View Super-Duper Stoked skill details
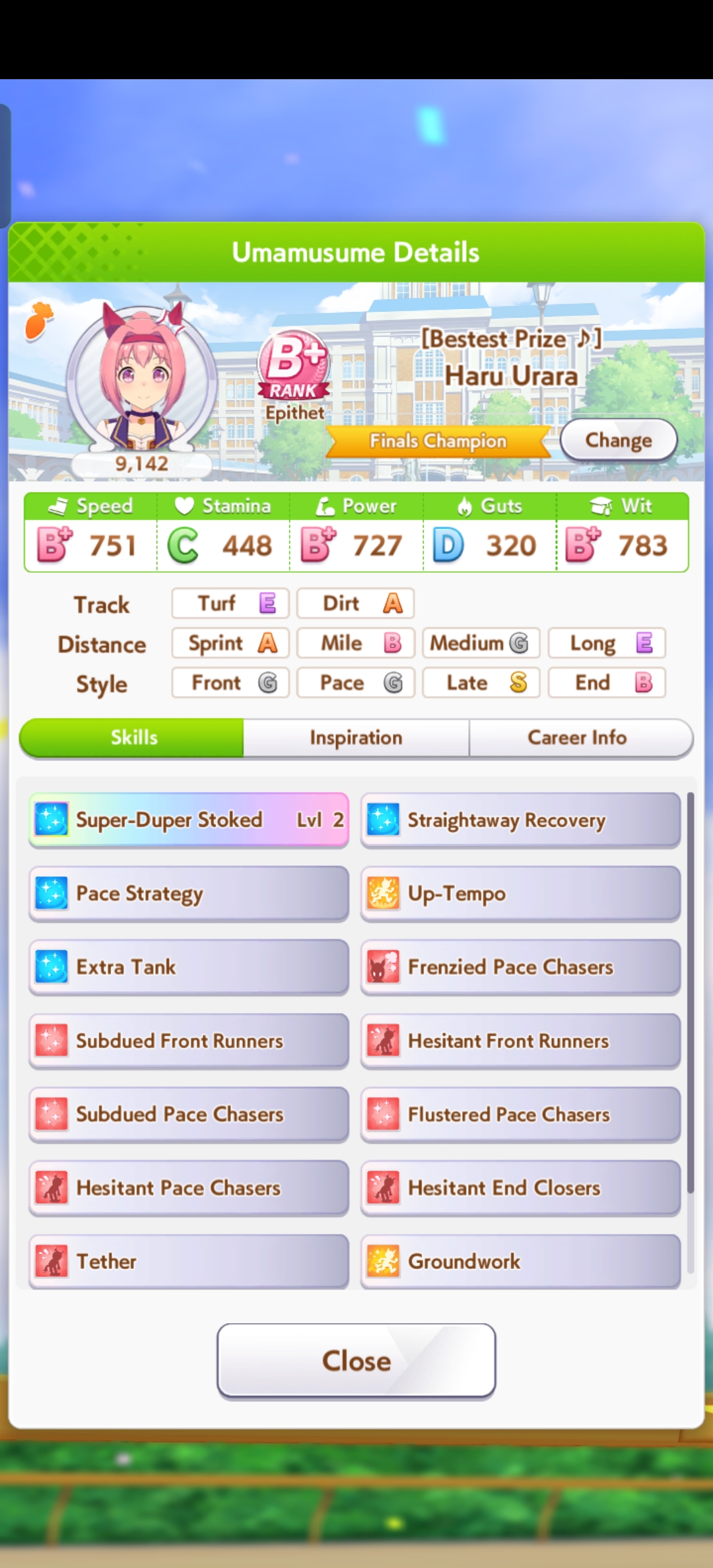Viewport: 713px width, 1568px height. tap(189, 820)
